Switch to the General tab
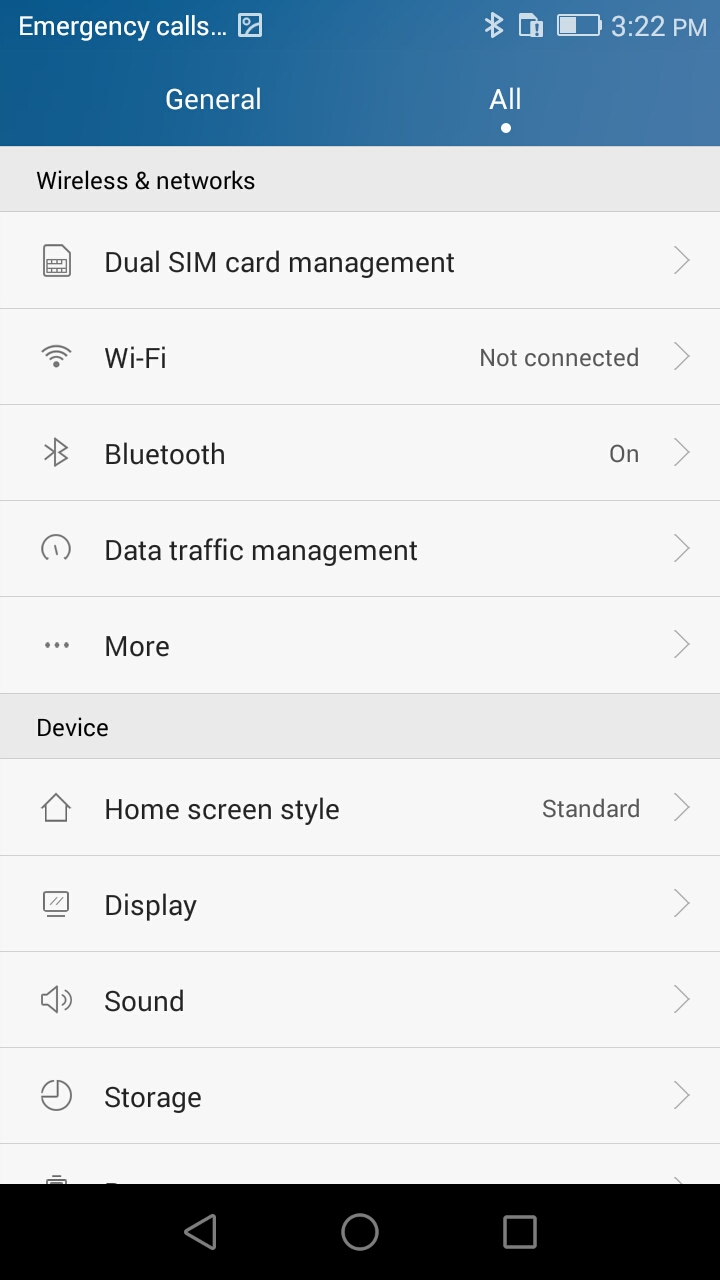The height and width of the screenshot is (1280, 720). (213, 100)
